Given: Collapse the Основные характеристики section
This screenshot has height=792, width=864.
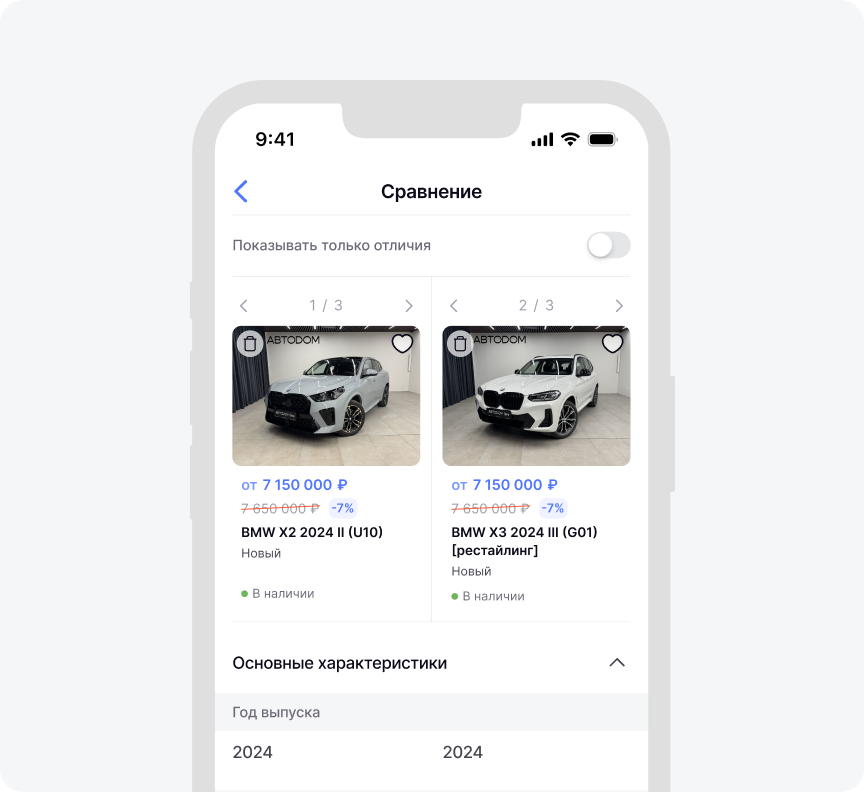Looking at the screenshot, I should coord(617,663).
